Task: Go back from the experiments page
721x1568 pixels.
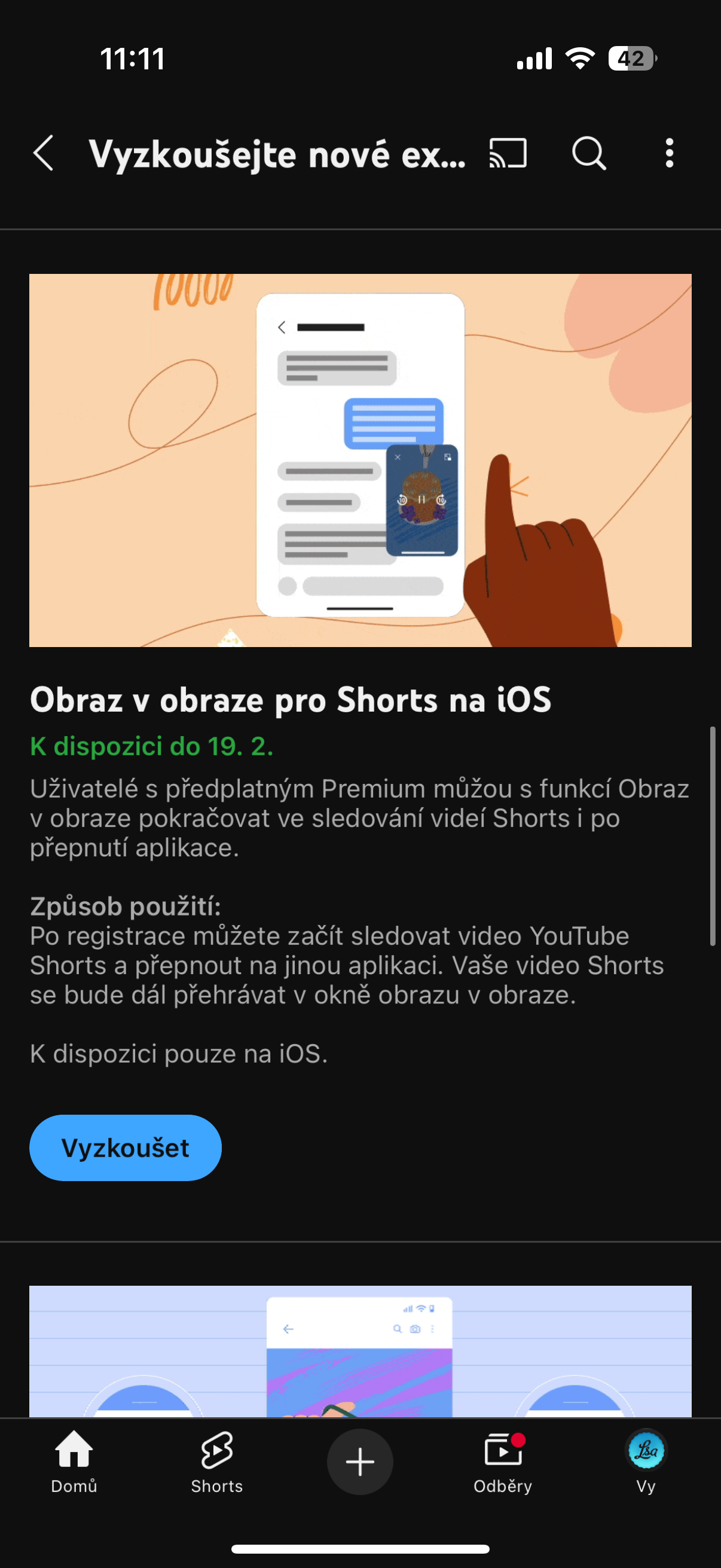Action: (x=44, y=152)
